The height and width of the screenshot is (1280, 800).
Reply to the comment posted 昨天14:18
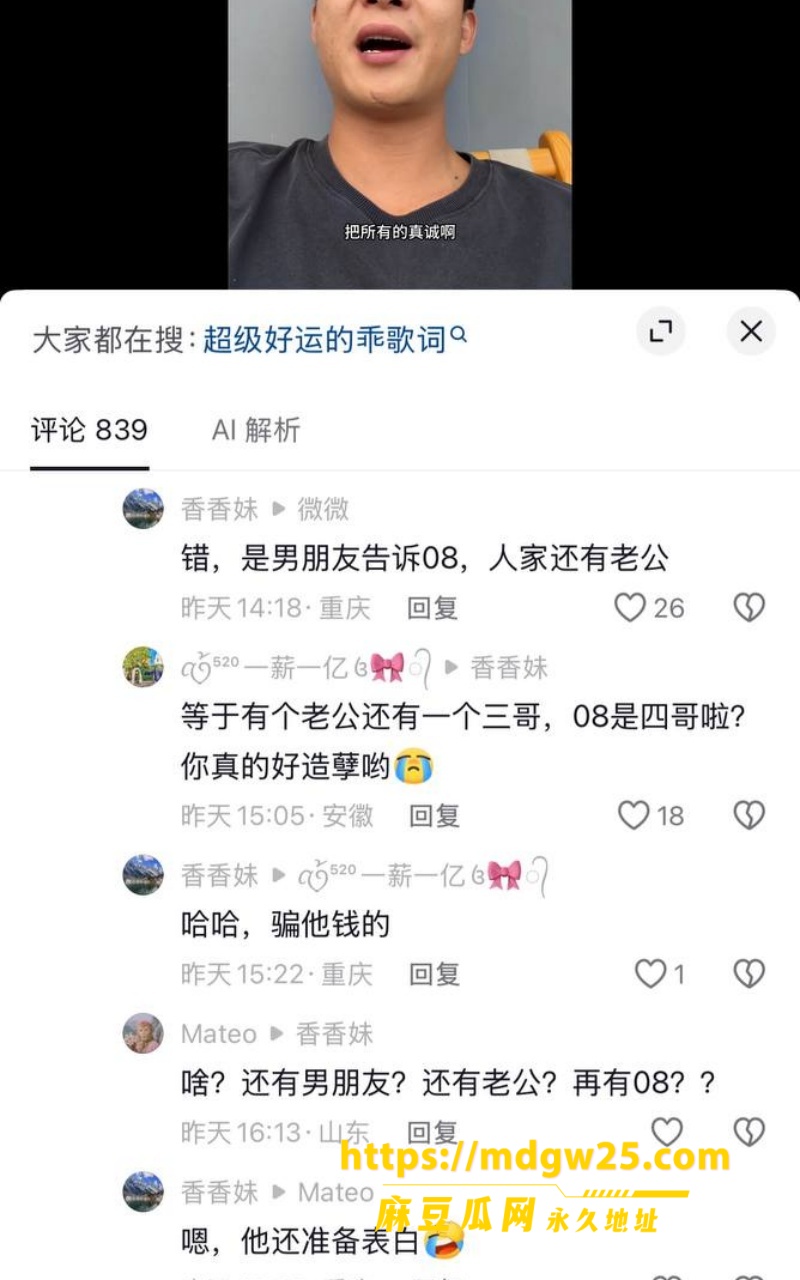tap(433, 607)
